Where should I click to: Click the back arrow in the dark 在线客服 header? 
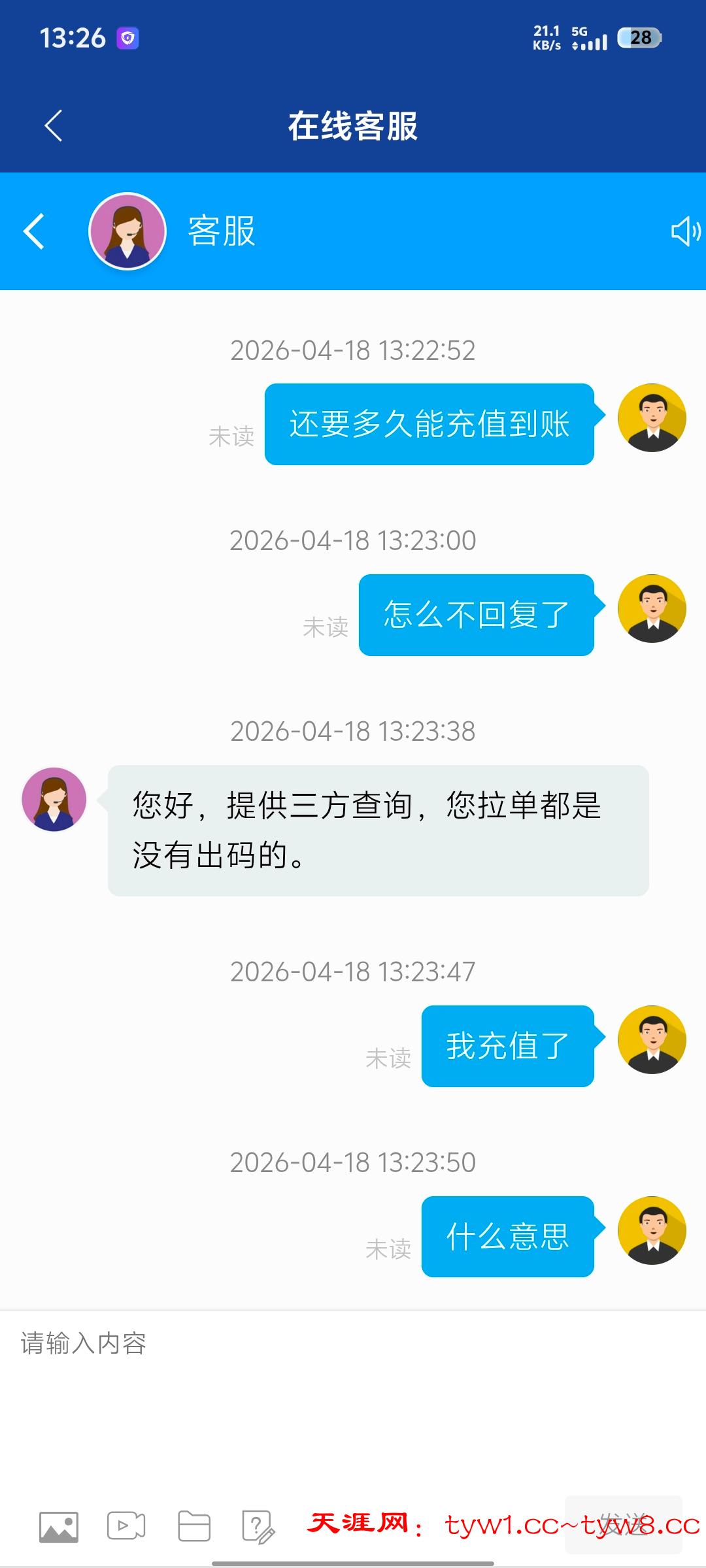click(x=52, y=126)
